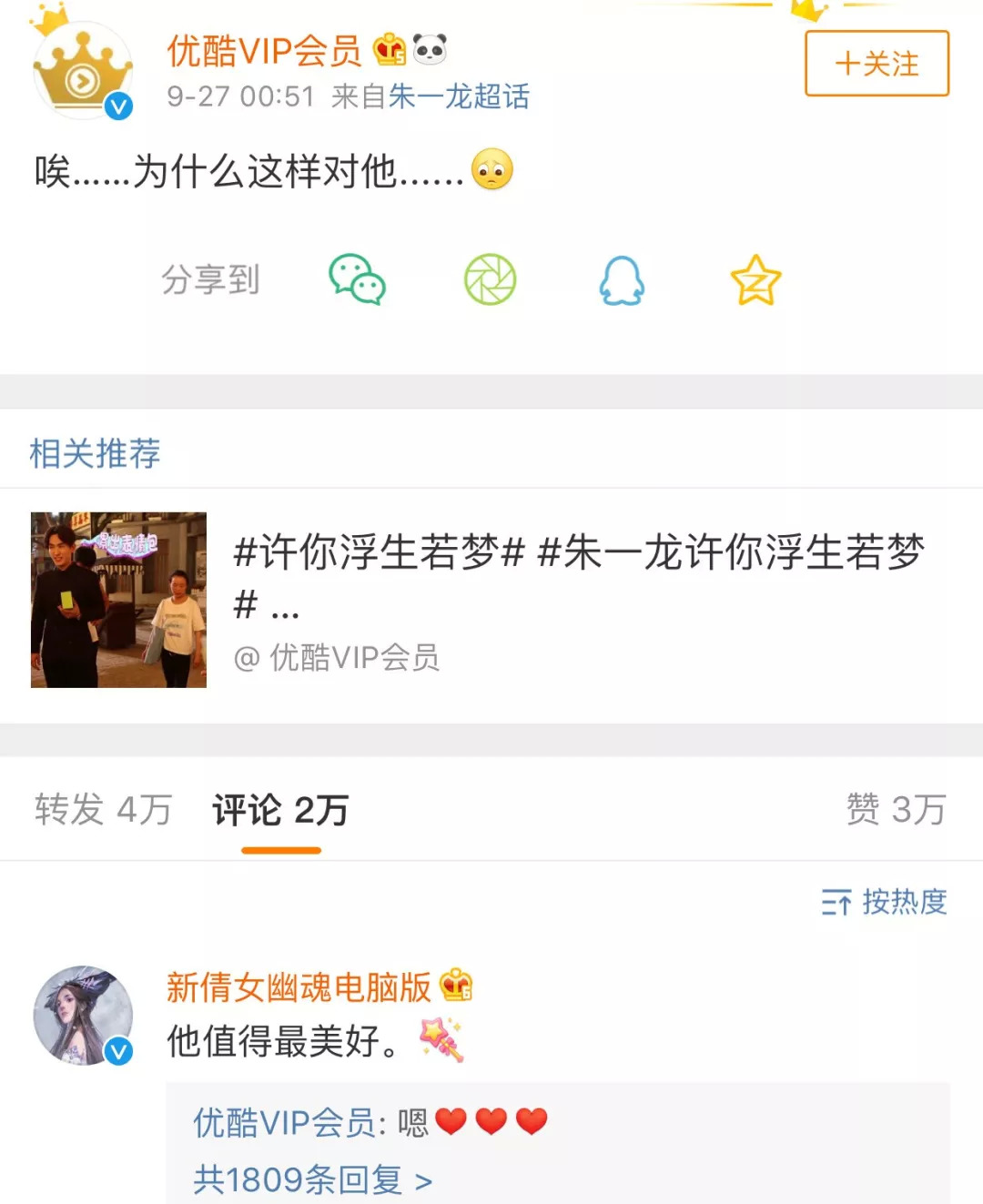Open 新倩女幽魂电脑版's avatar
983x1204 pixels.
(x=82, y=1016)
